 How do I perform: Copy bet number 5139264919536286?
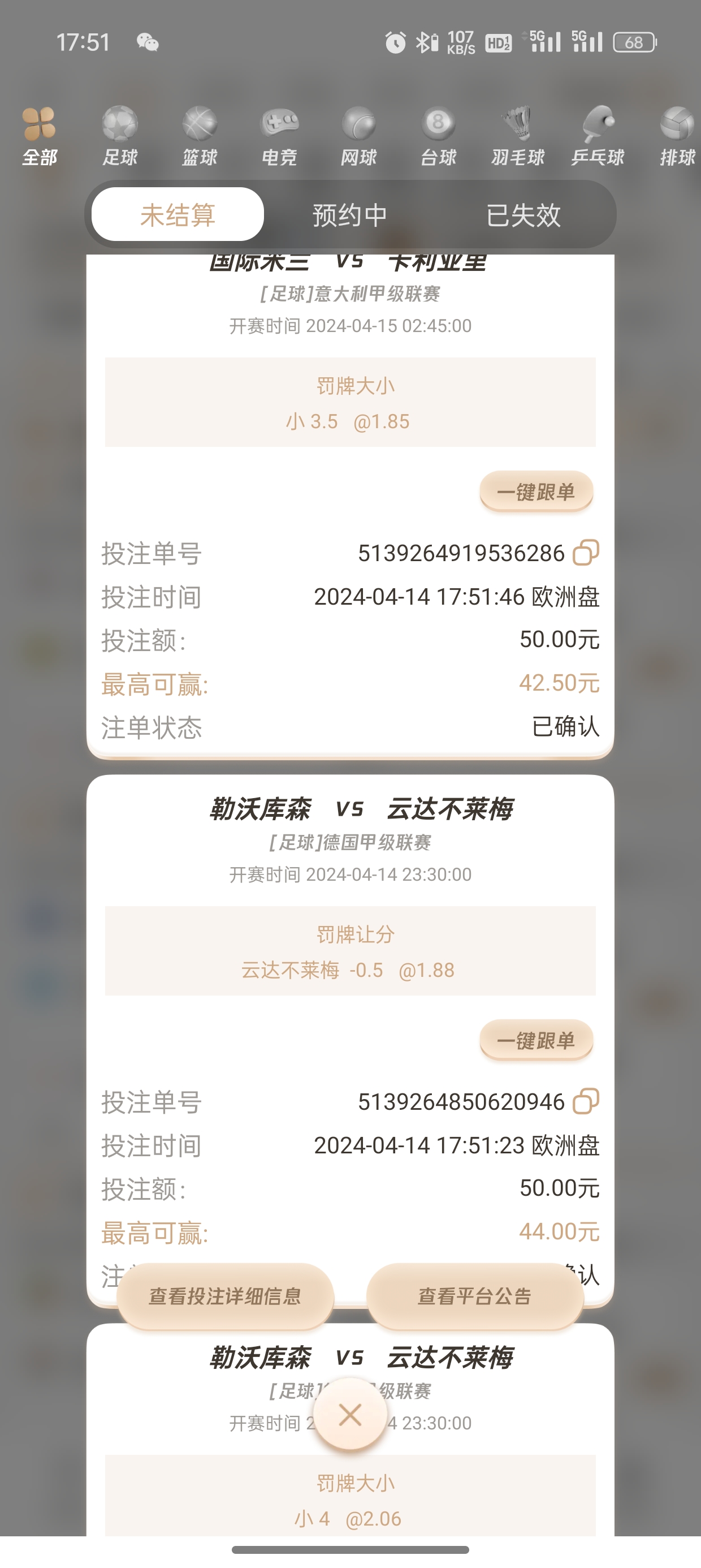point(586,553)
